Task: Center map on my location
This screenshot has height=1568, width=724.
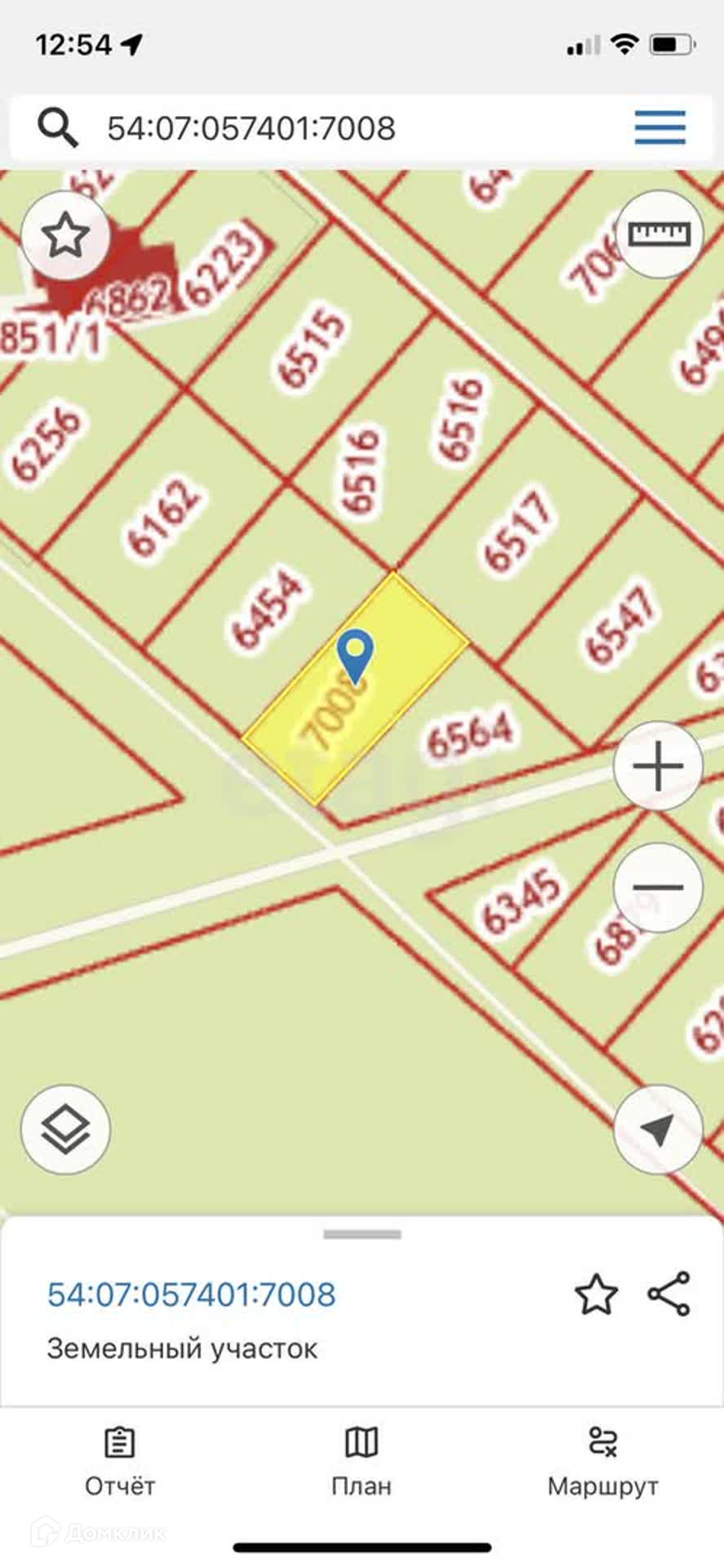Action: [658, 1129]
